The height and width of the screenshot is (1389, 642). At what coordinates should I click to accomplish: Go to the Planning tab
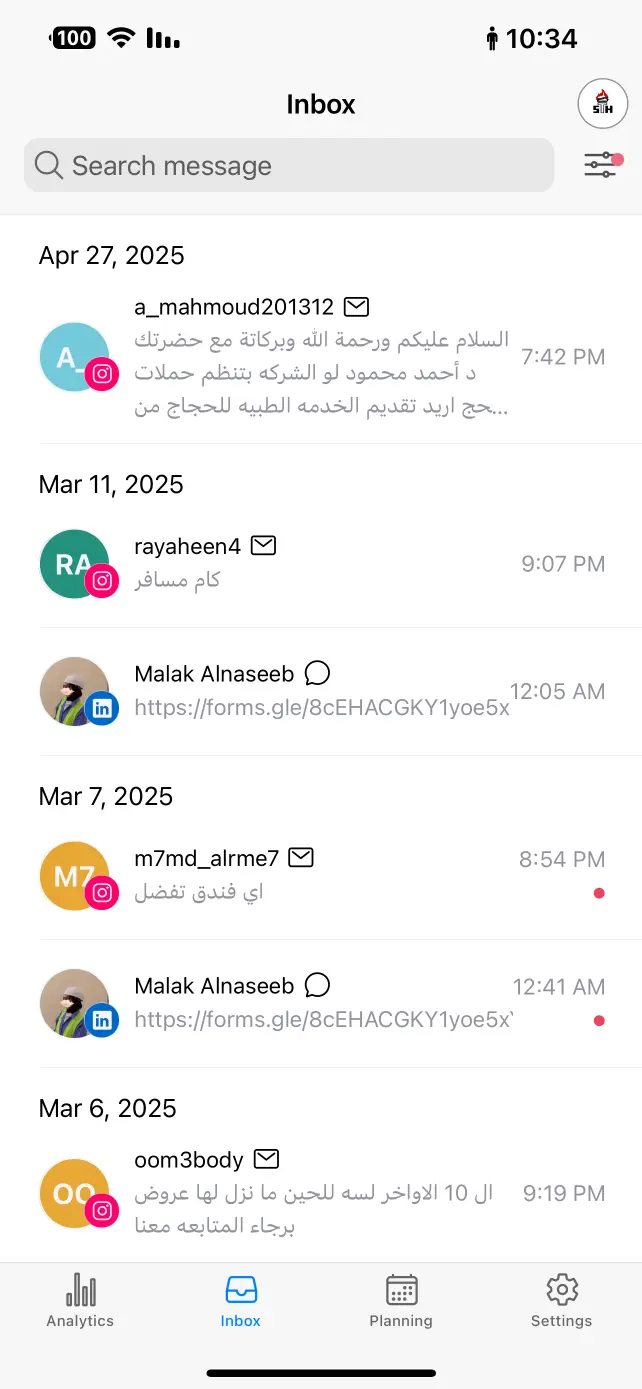[x=401, y=1300]
